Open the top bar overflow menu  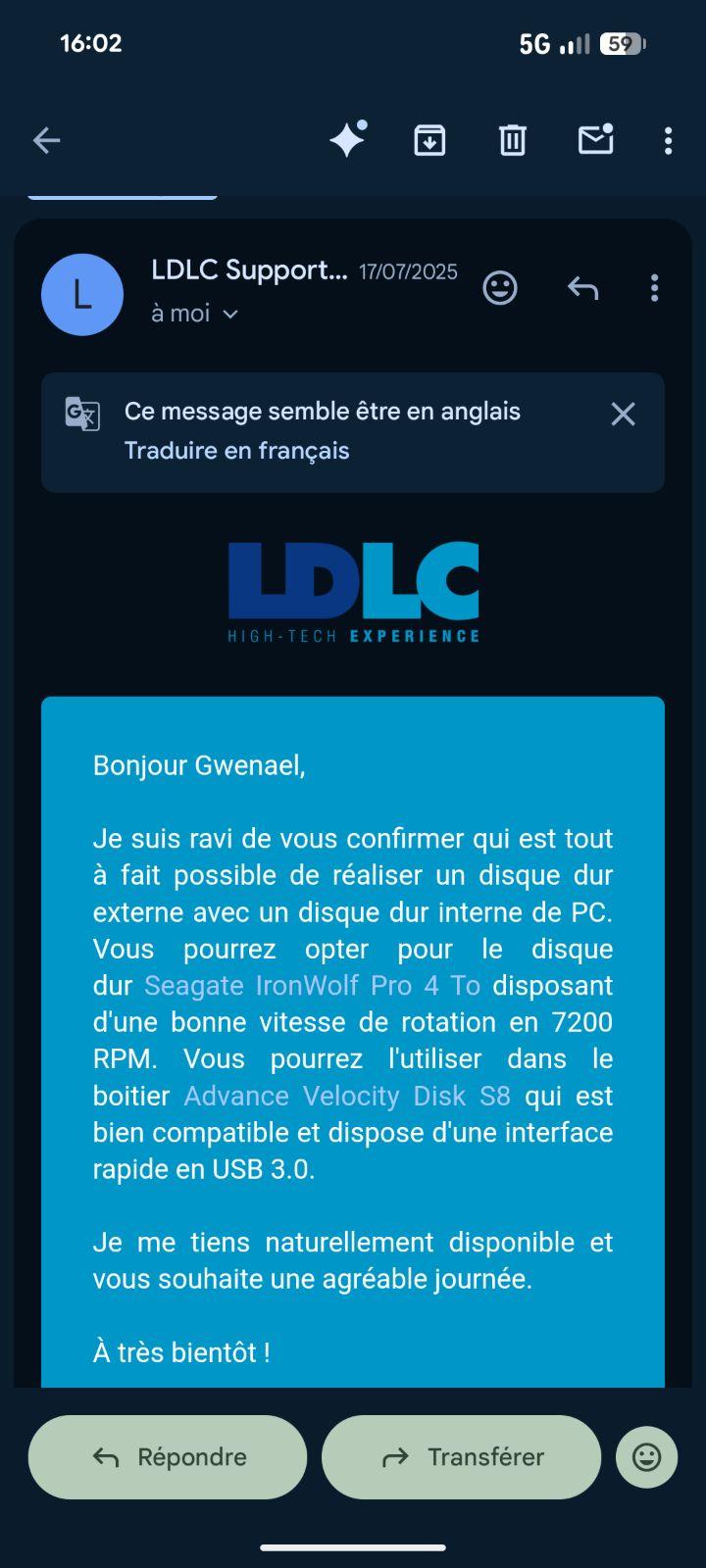tap(668, 141)
